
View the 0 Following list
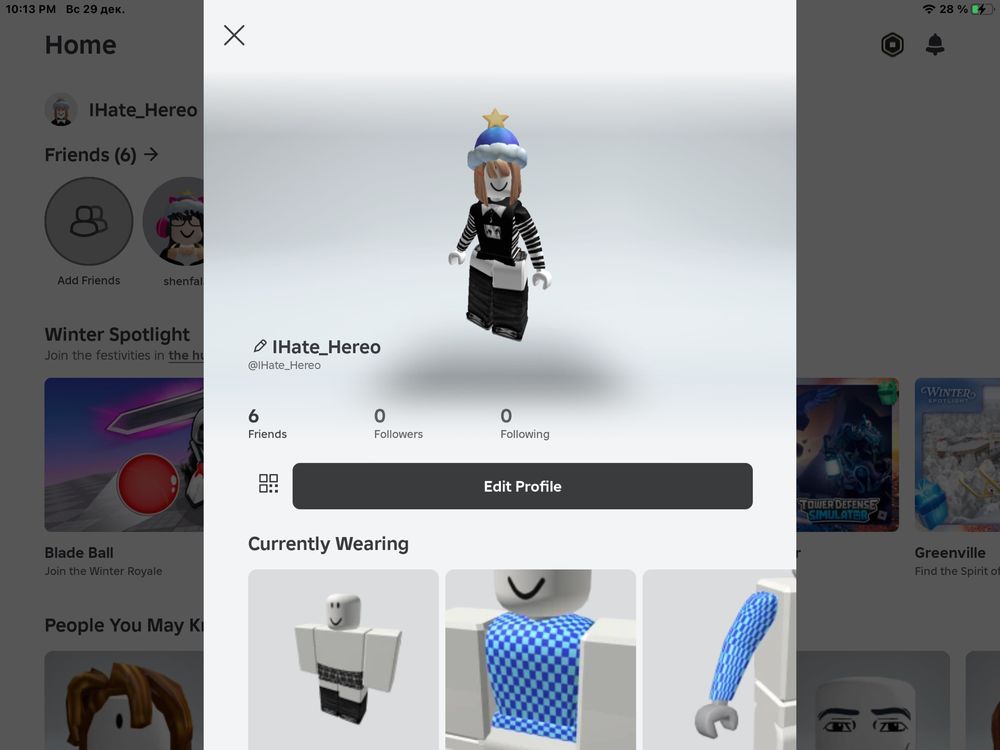524,423
